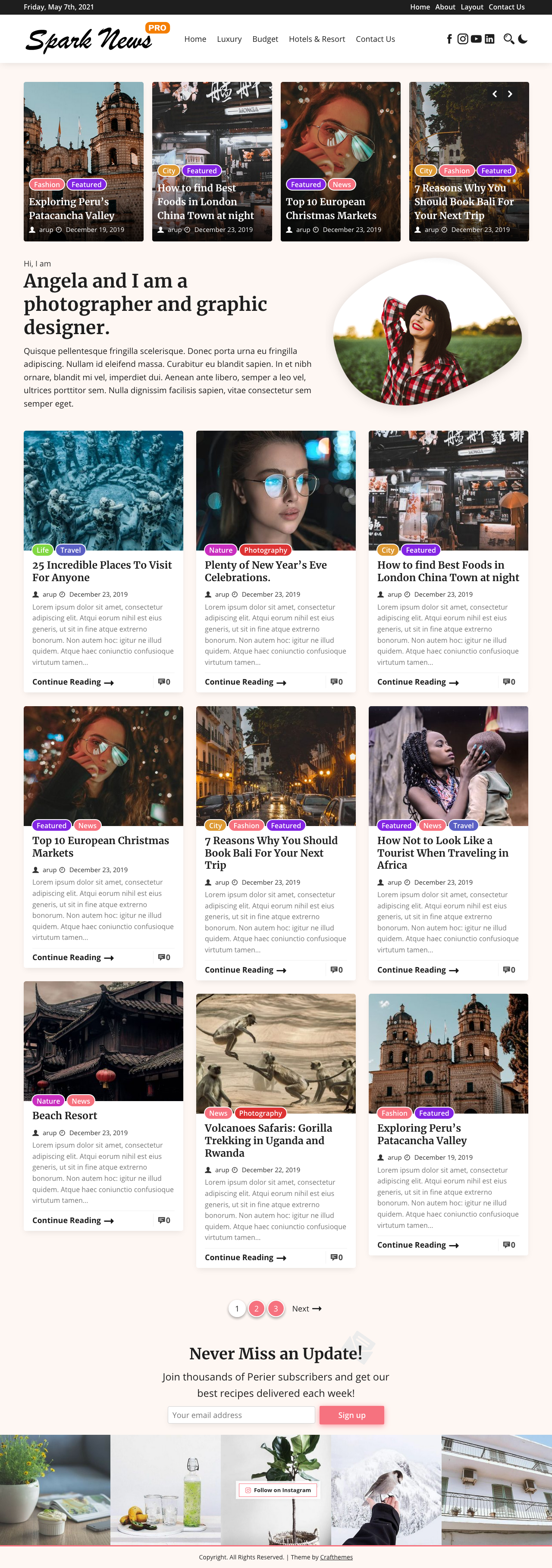Go to Luxury in main menu
The width and height of the screenshot is (552, 1568).
(229, 39)
